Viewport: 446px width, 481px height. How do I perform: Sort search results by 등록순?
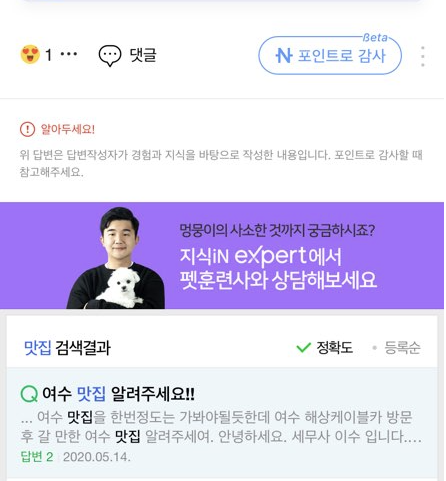(x=396, y=348)
